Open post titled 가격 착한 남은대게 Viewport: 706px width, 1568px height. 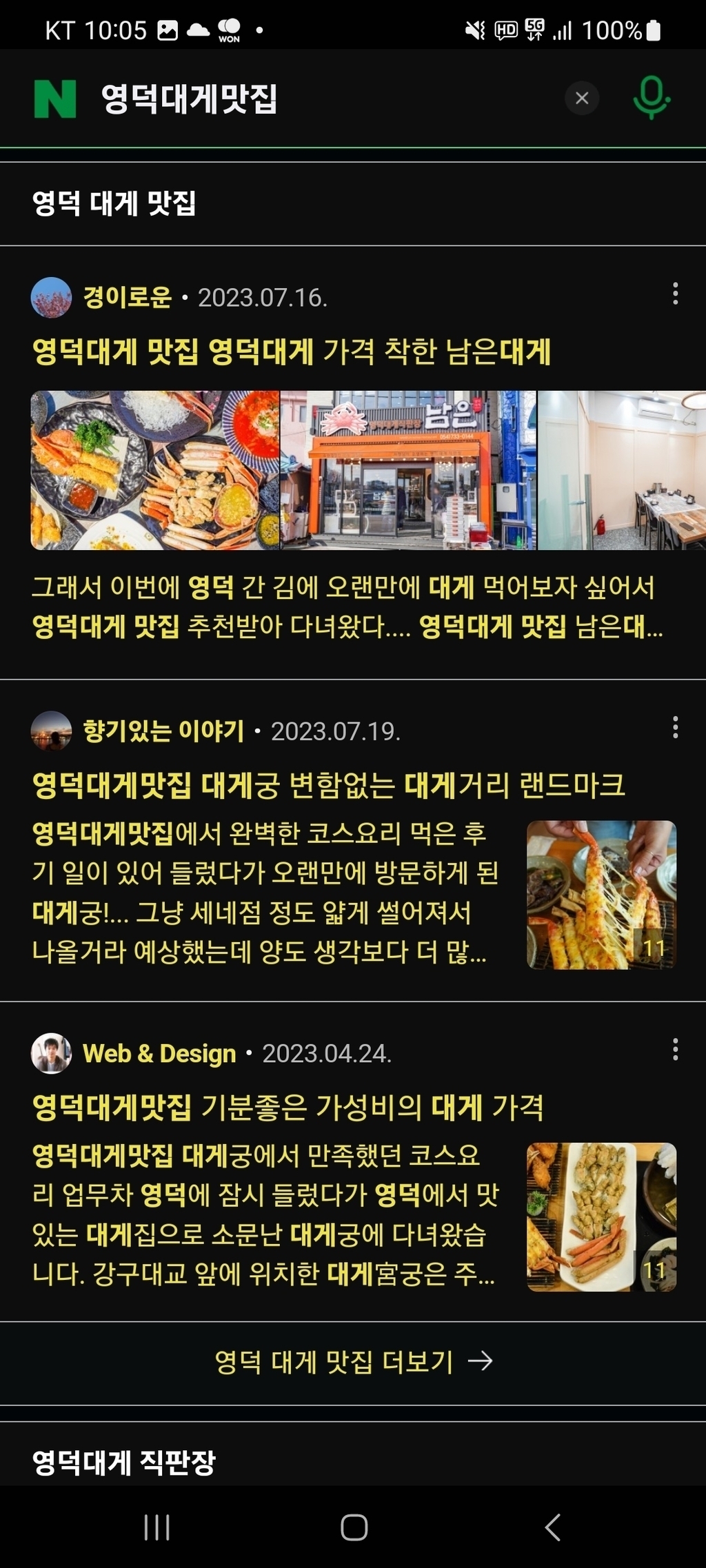(x=291, y=352)
